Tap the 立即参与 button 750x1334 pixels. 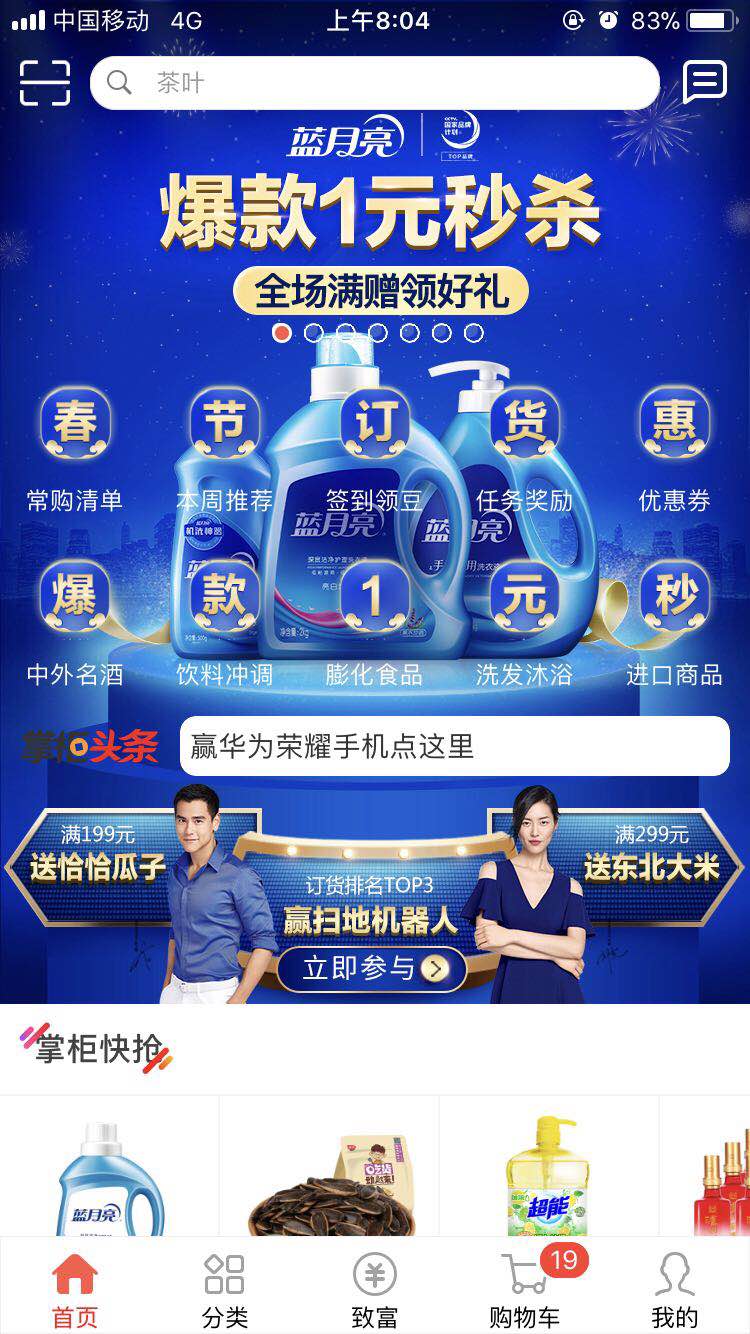(x=372, y=968)
